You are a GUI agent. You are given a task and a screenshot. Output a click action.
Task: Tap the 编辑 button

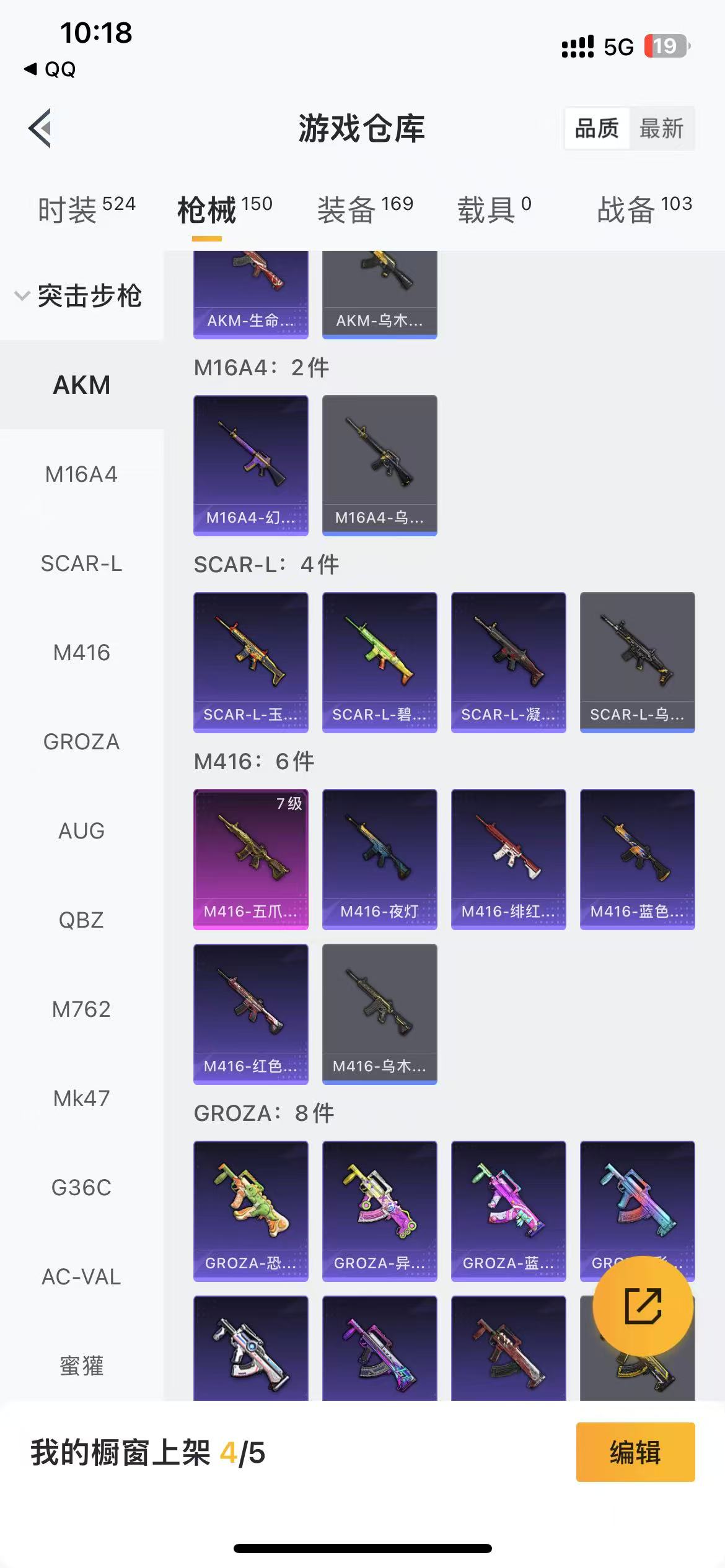(635, 1452)
